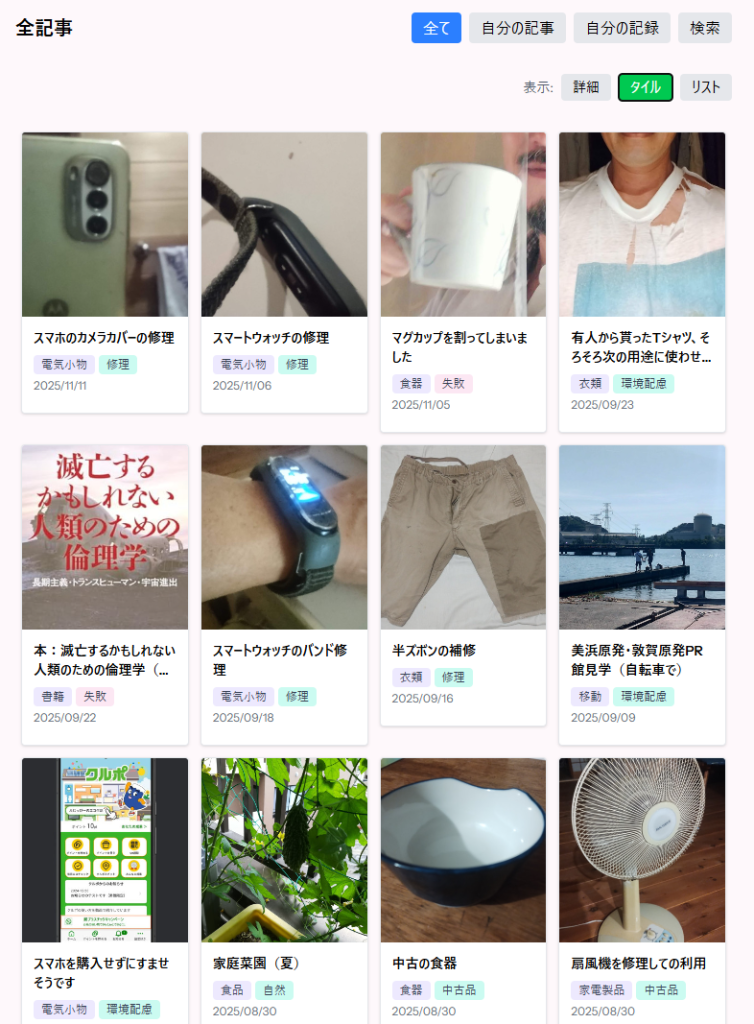The width and height of the screenshot is (754, 1024).
Task: Open the 検索 tab
Action: [x=704, y=28]
